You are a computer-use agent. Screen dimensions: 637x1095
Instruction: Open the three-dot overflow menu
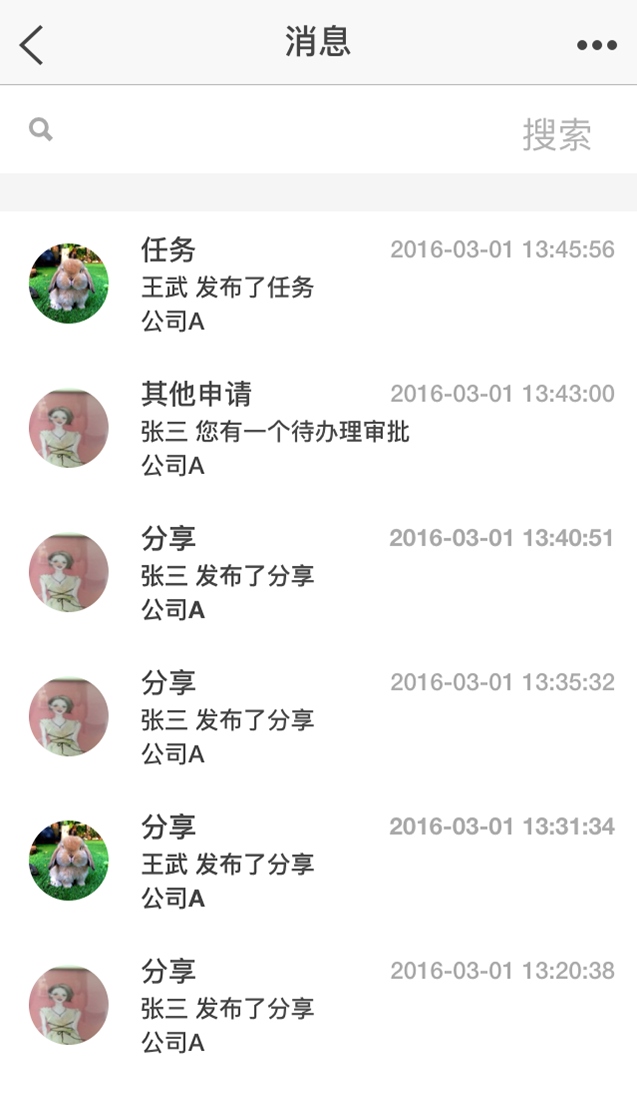point(596,45)
